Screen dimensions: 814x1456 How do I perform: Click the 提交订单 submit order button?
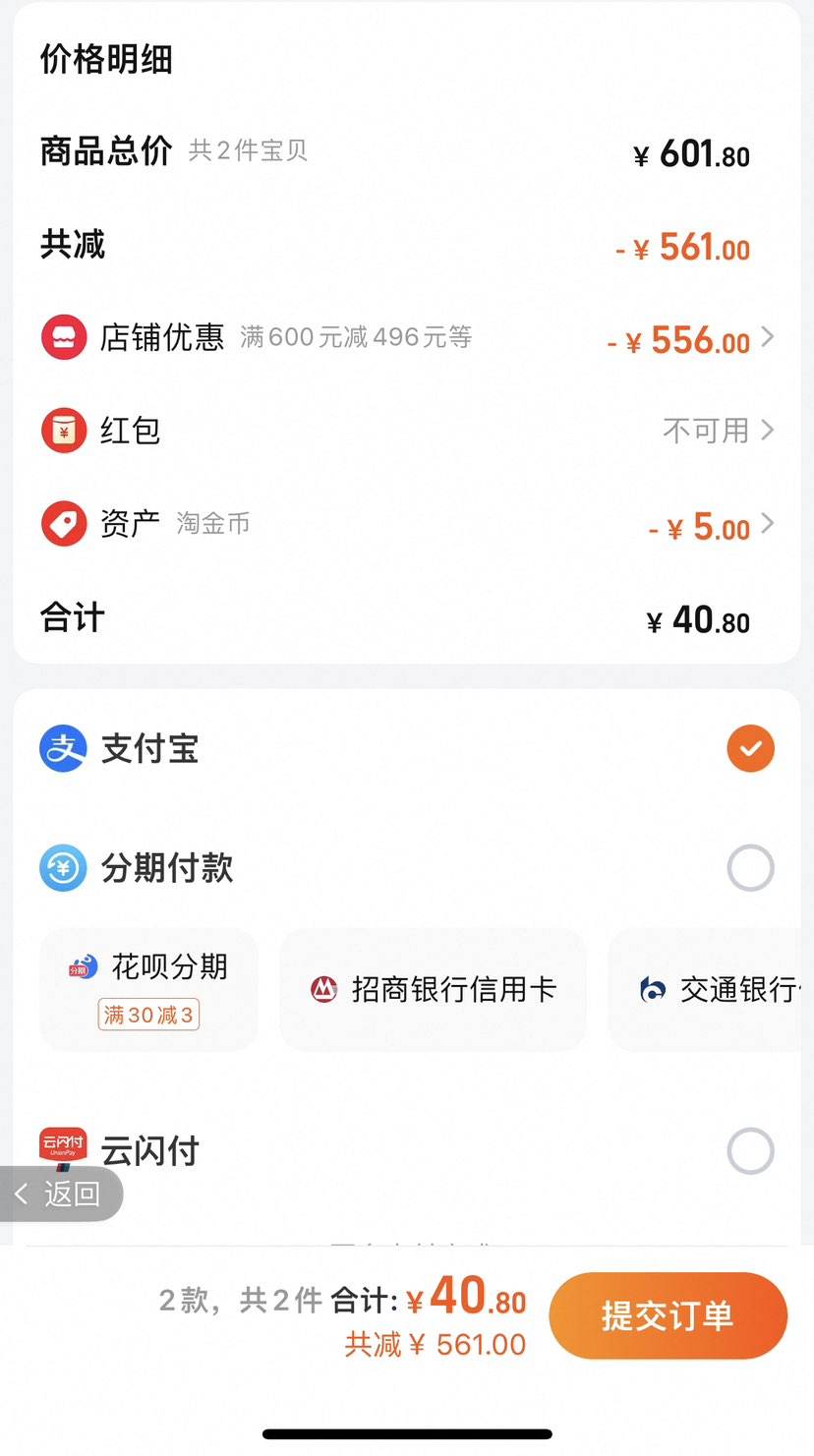click(669, 1316)
